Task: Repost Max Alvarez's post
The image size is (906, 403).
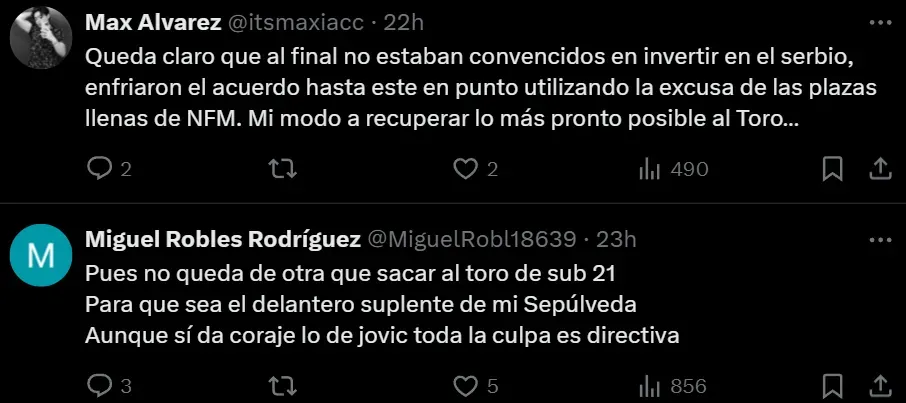Action: pyautogui.click(x=283, y=169)
